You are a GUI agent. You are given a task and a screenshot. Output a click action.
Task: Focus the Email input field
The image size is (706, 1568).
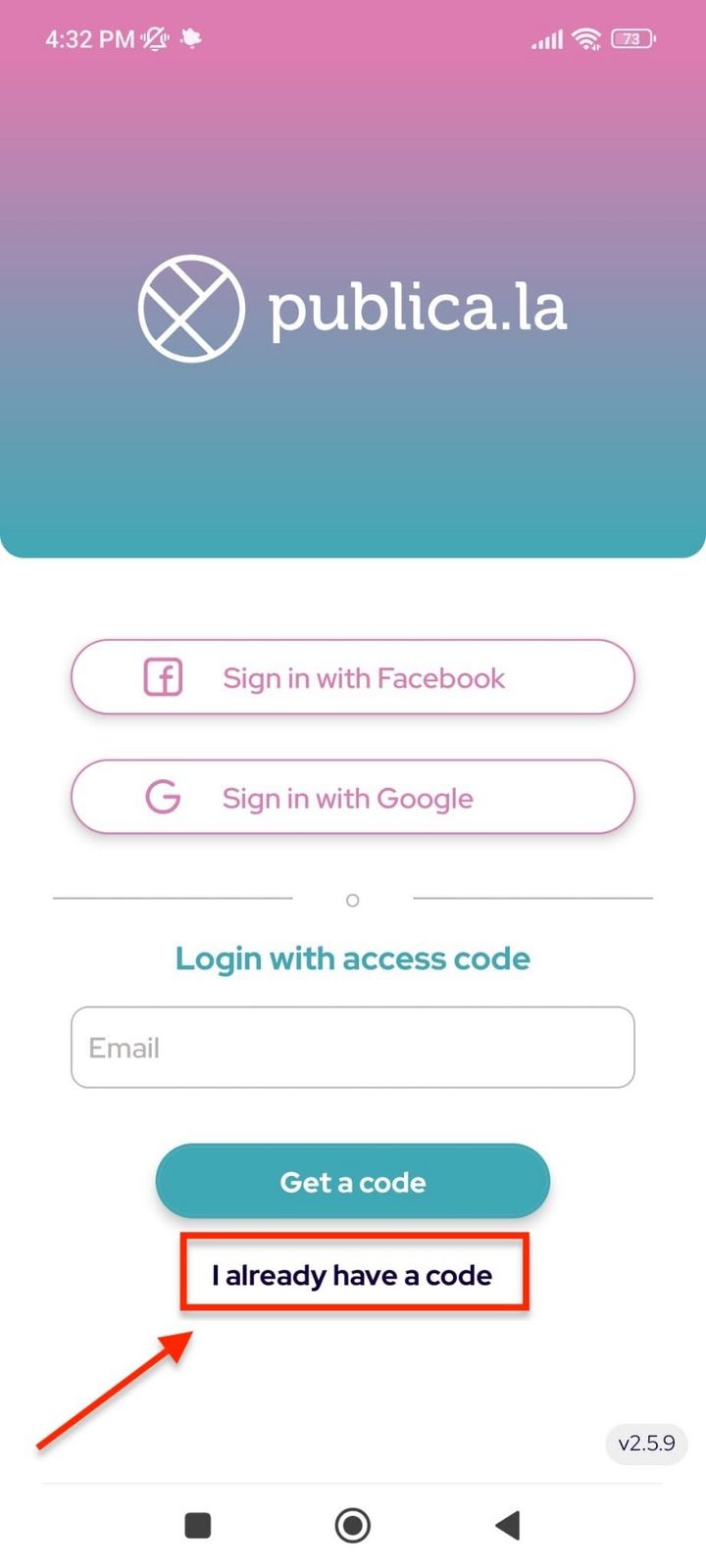point(353,1048)
